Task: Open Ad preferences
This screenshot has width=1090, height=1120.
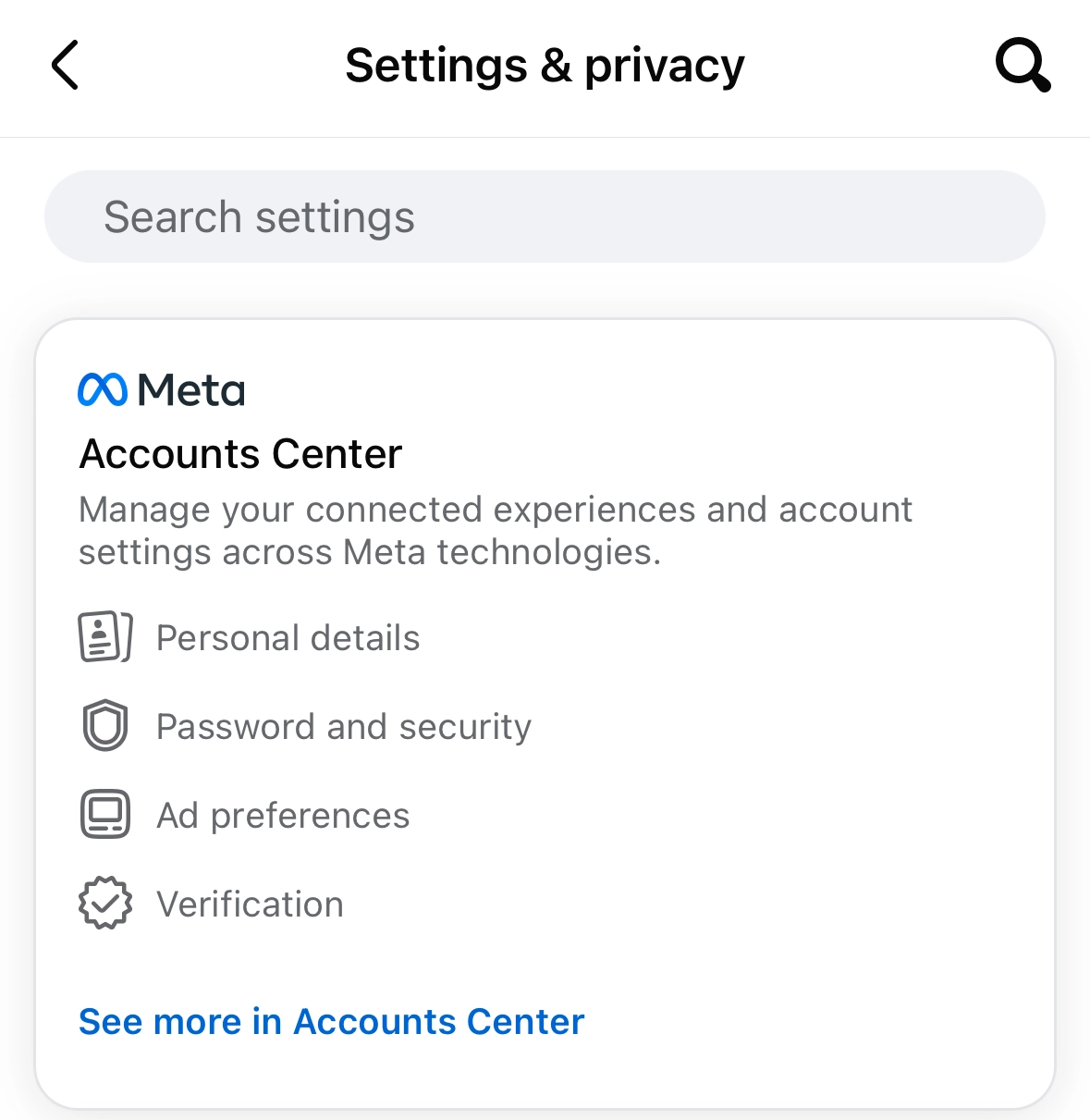Action: [x=282, y=816]
